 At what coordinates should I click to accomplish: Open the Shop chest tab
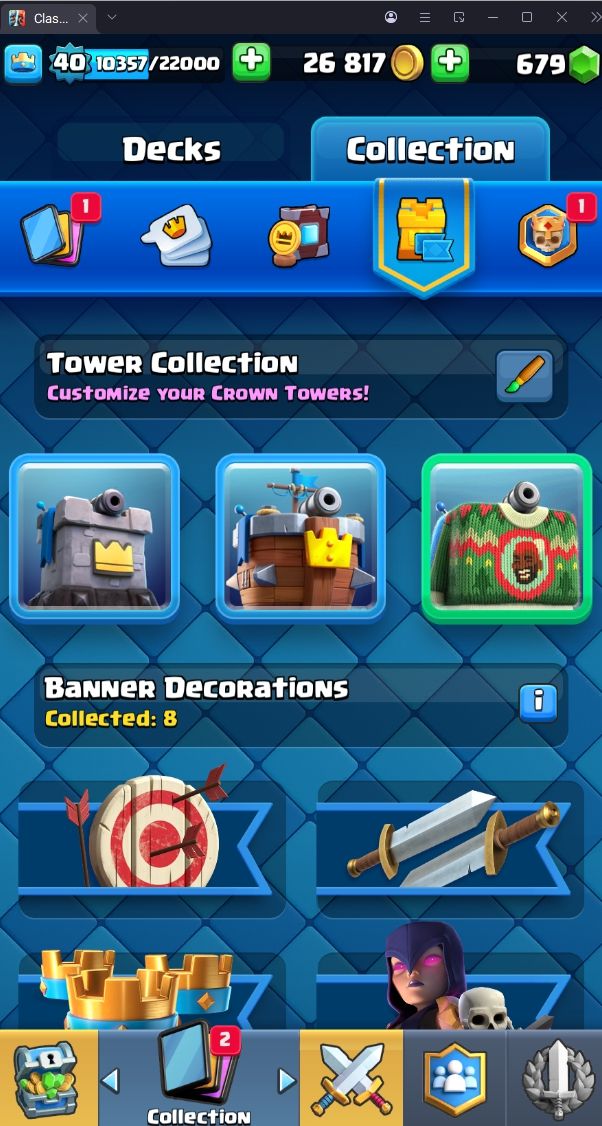(x=46, y=1079)
